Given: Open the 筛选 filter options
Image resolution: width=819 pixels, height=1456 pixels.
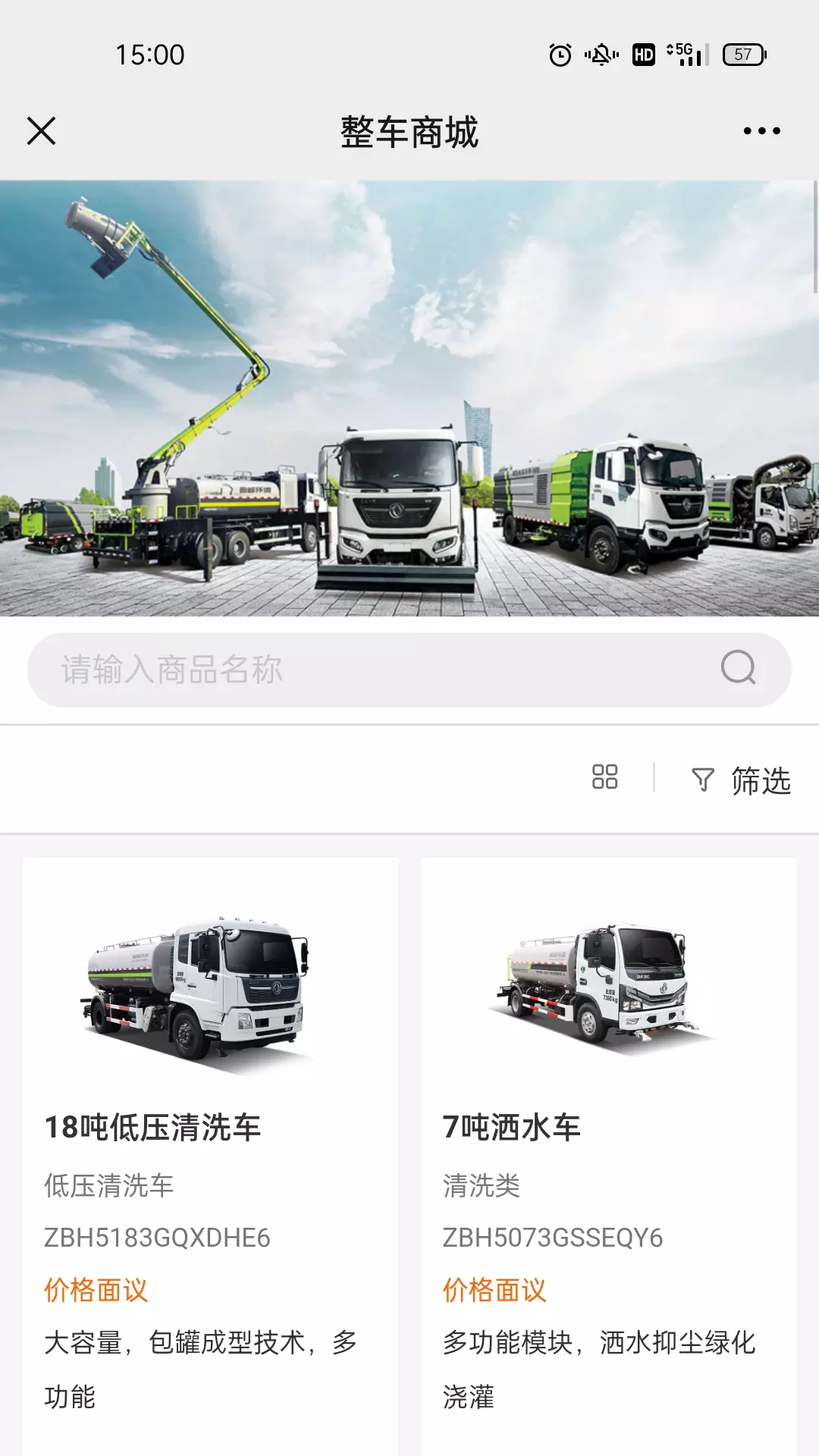Looking at the screenshot, I should tap(742, 780).
